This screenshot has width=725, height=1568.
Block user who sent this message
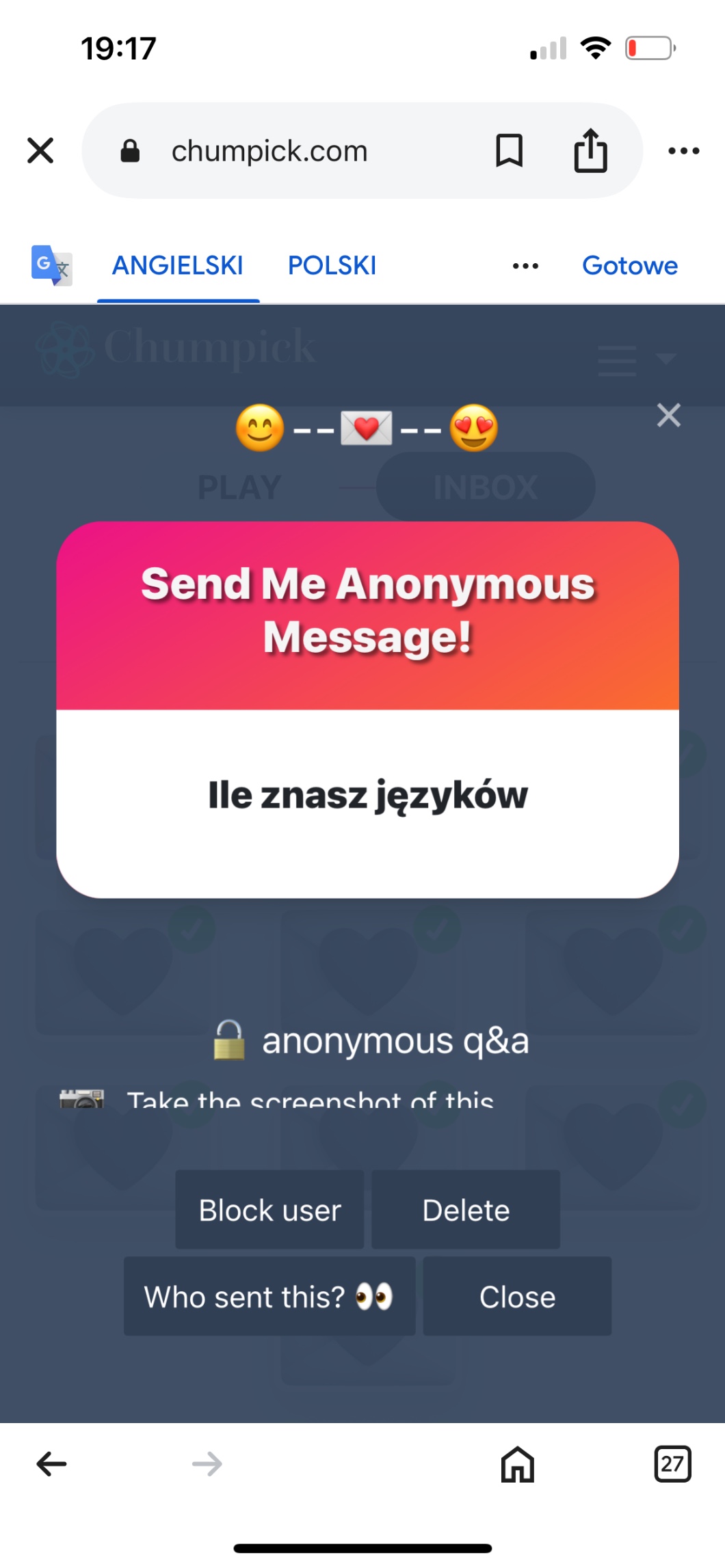pos(269,1210)
